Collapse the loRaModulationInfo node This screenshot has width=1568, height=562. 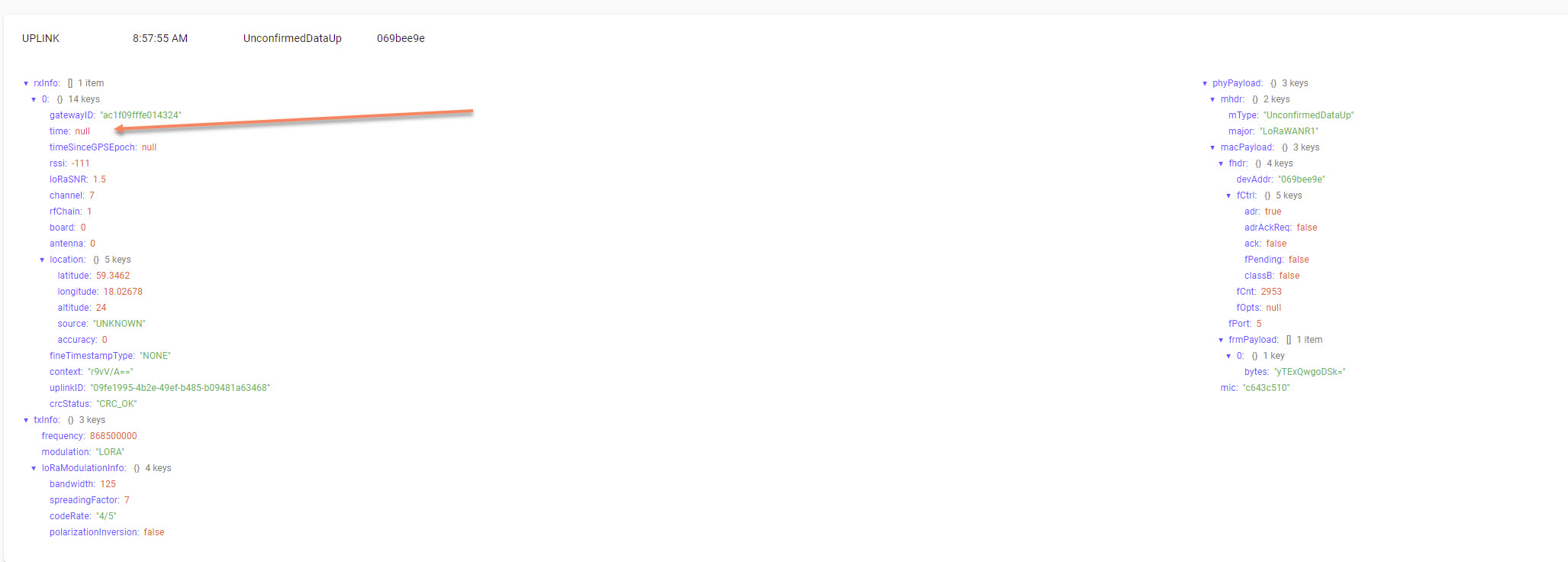click(34, 468)
